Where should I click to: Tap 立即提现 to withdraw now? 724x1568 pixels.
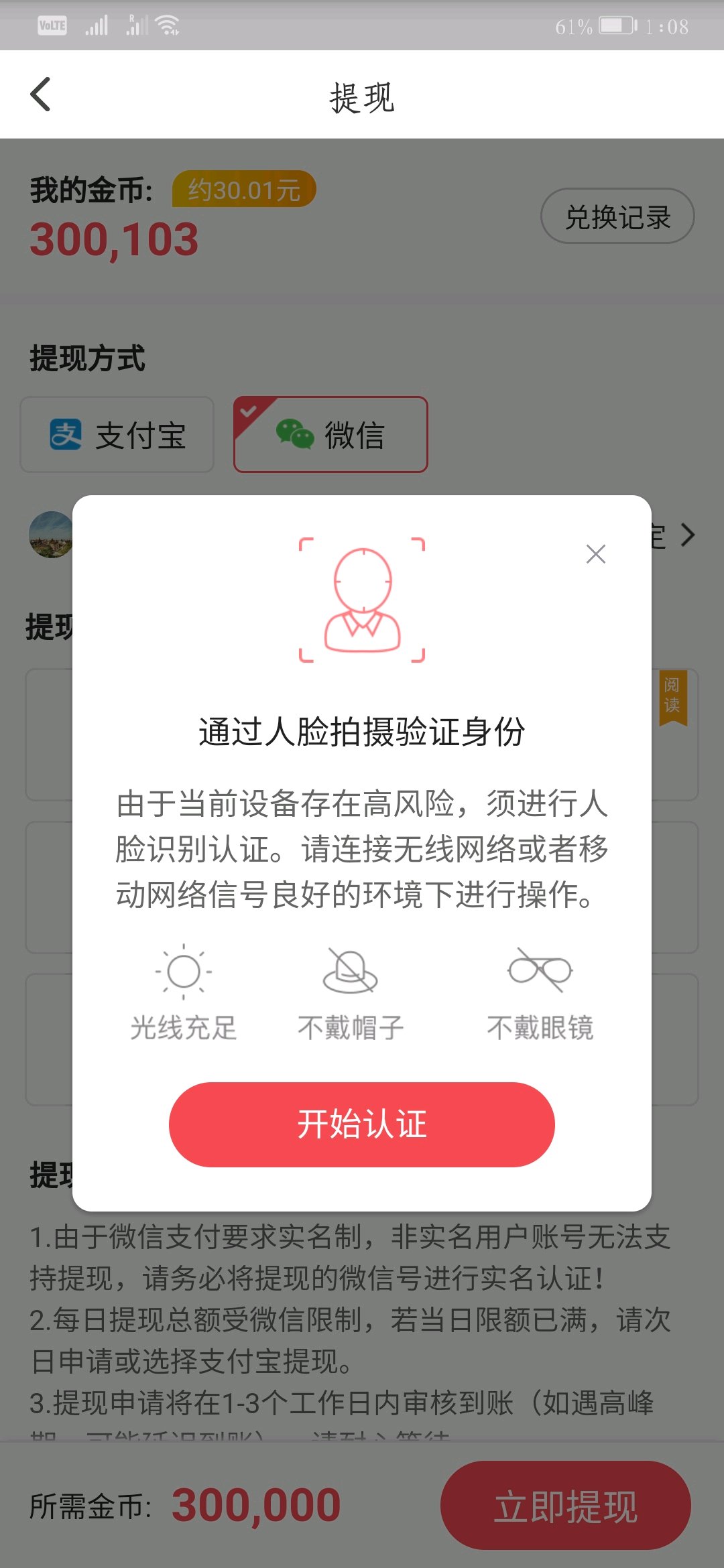565,1506
